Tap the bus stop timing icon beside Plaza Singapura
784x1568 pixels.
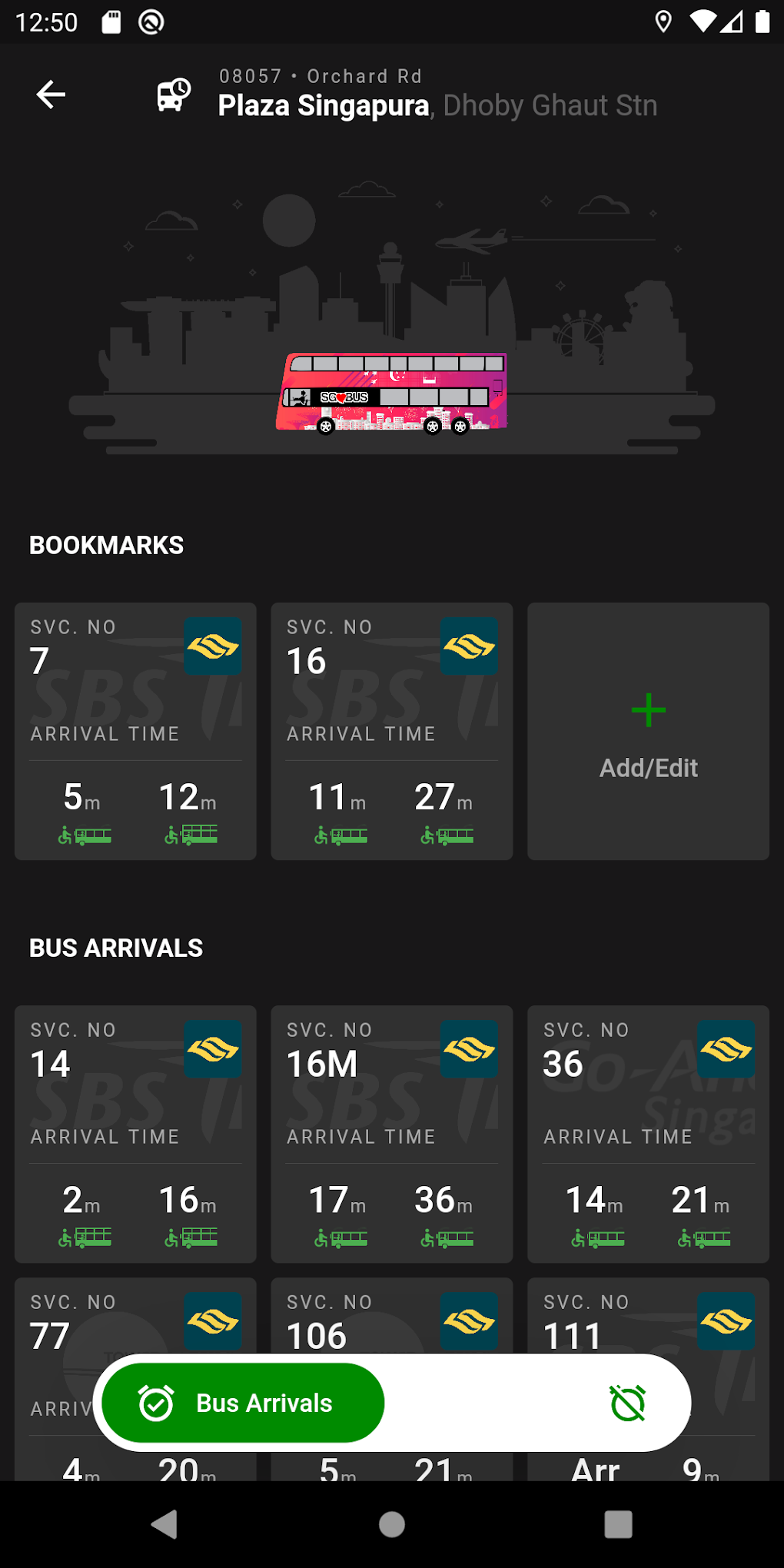[171, 93]
